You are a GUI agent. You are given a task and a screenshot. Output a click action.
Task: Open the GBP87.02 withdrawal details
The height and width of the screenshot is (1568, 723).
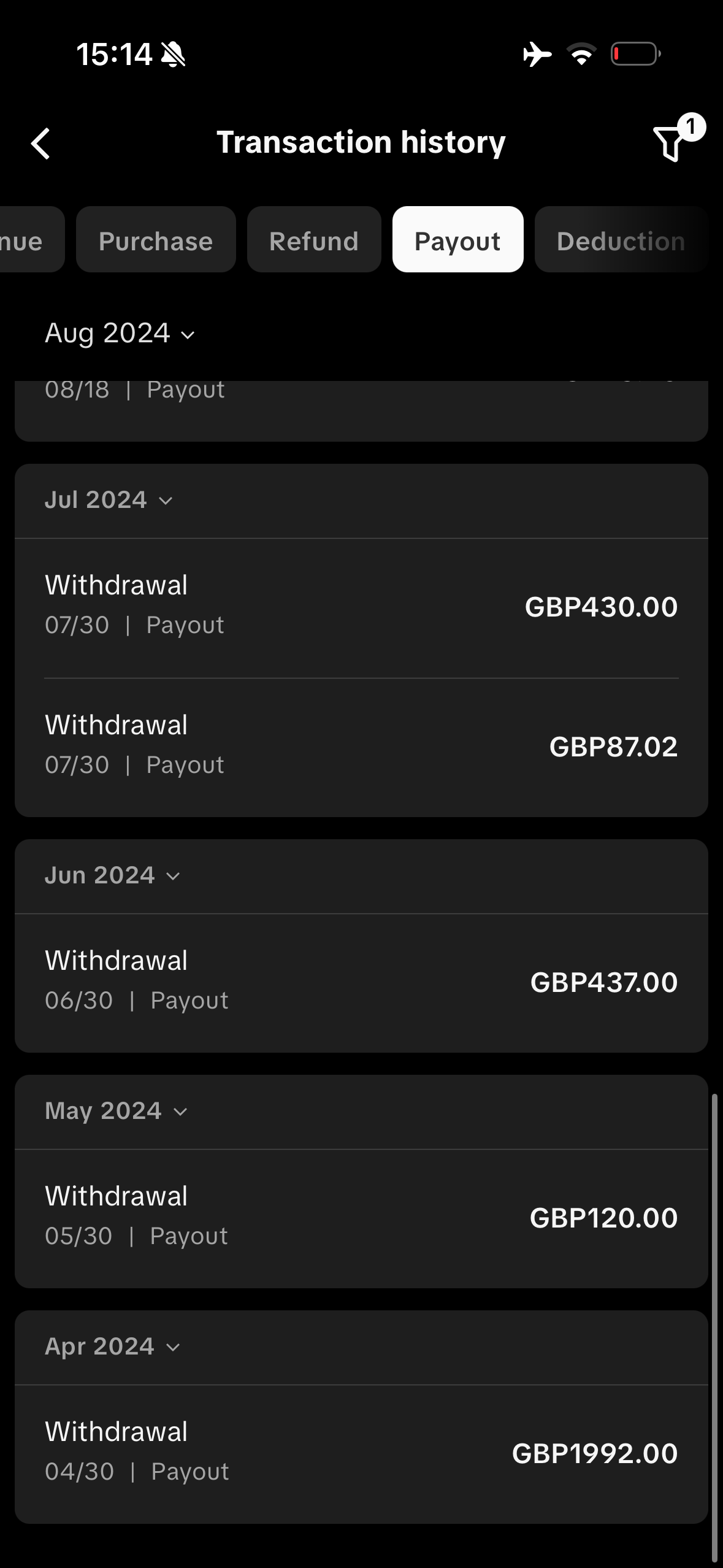pos(361,746)
